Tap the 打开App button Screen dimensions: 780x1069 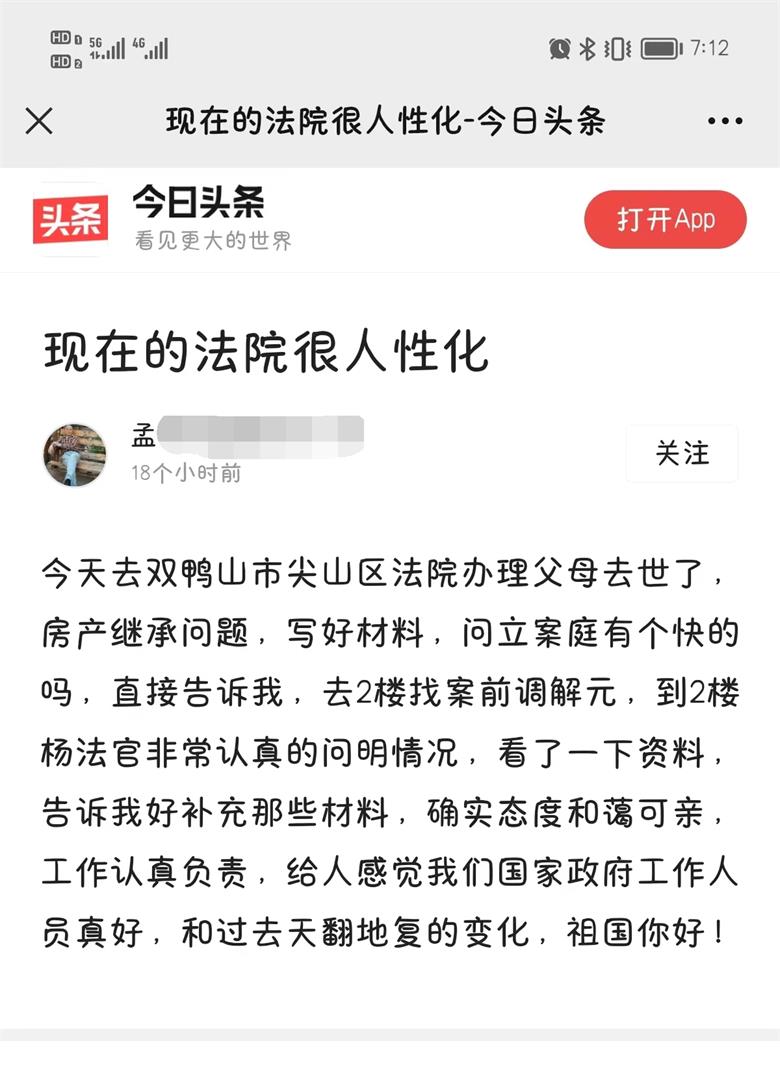pos(665,220)
